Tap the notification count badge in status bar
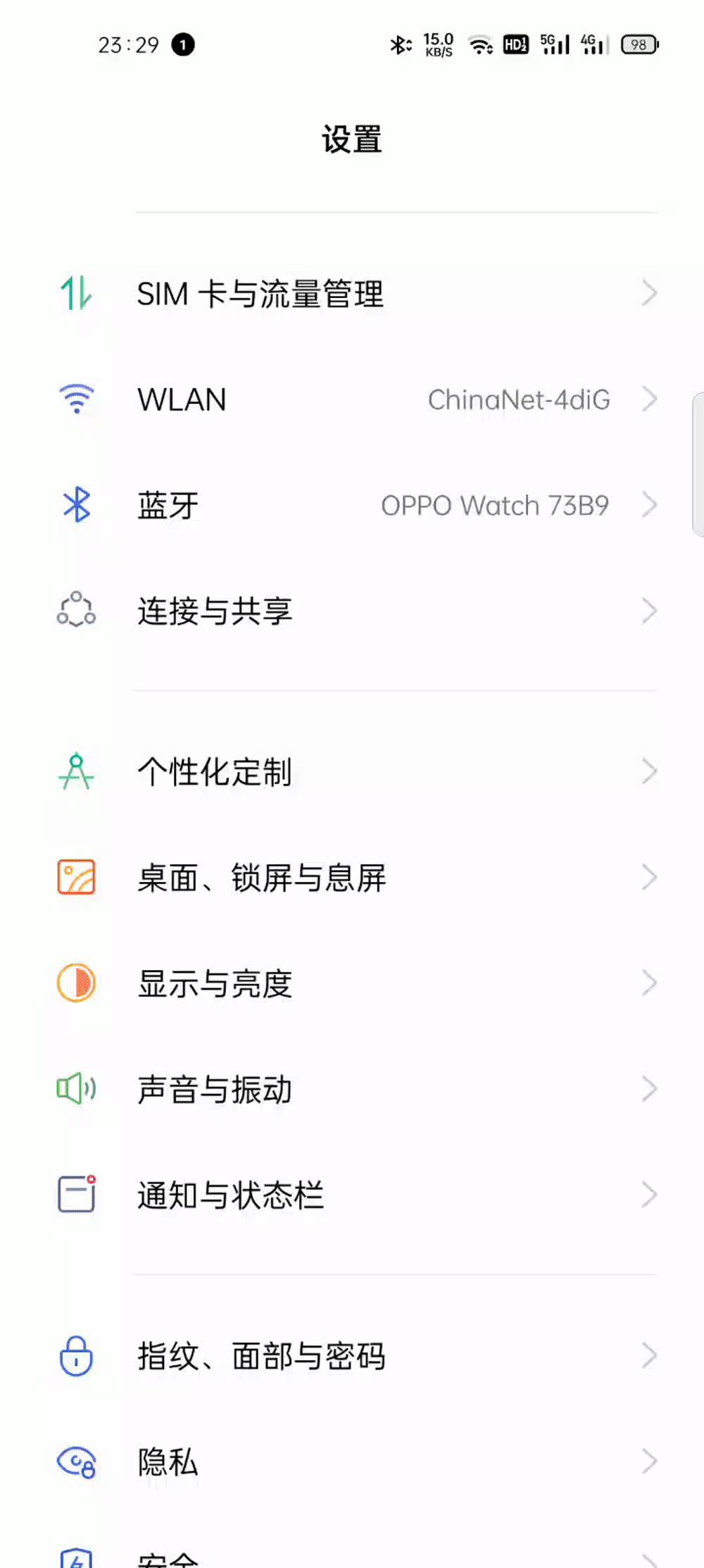 coord(182,45)
